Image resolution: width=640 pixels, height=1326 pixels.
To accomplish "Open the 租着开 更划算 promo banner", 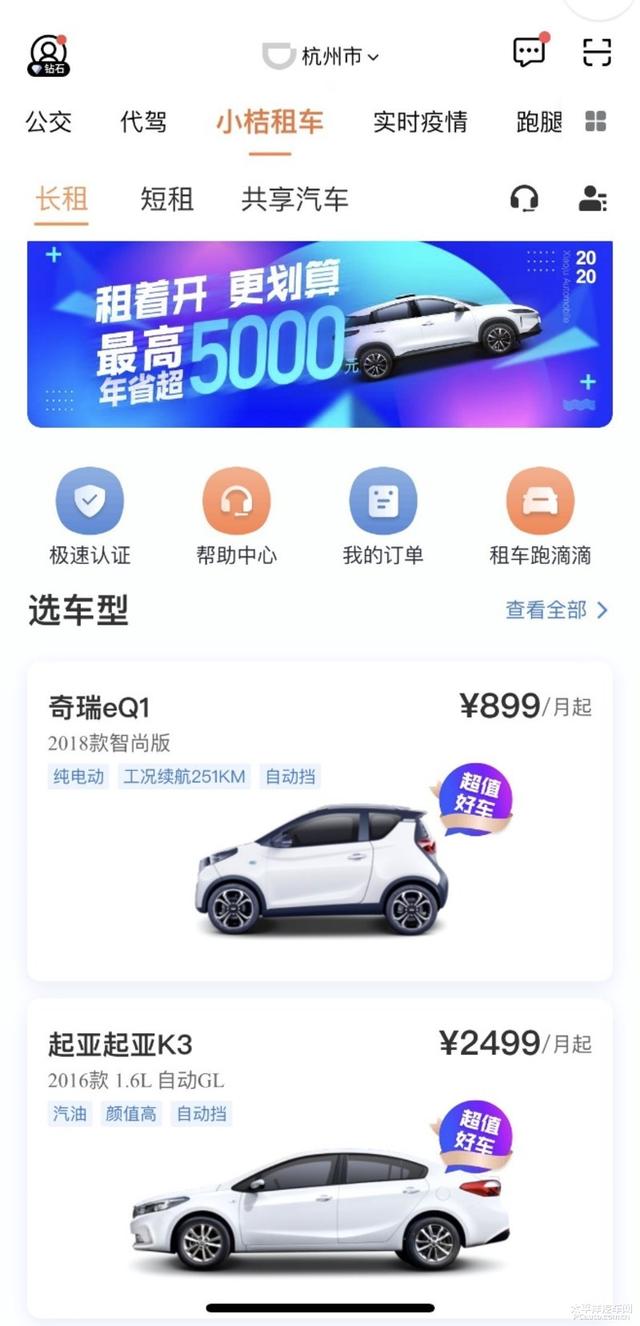I will pyautogui.click(x=320, y=334).
